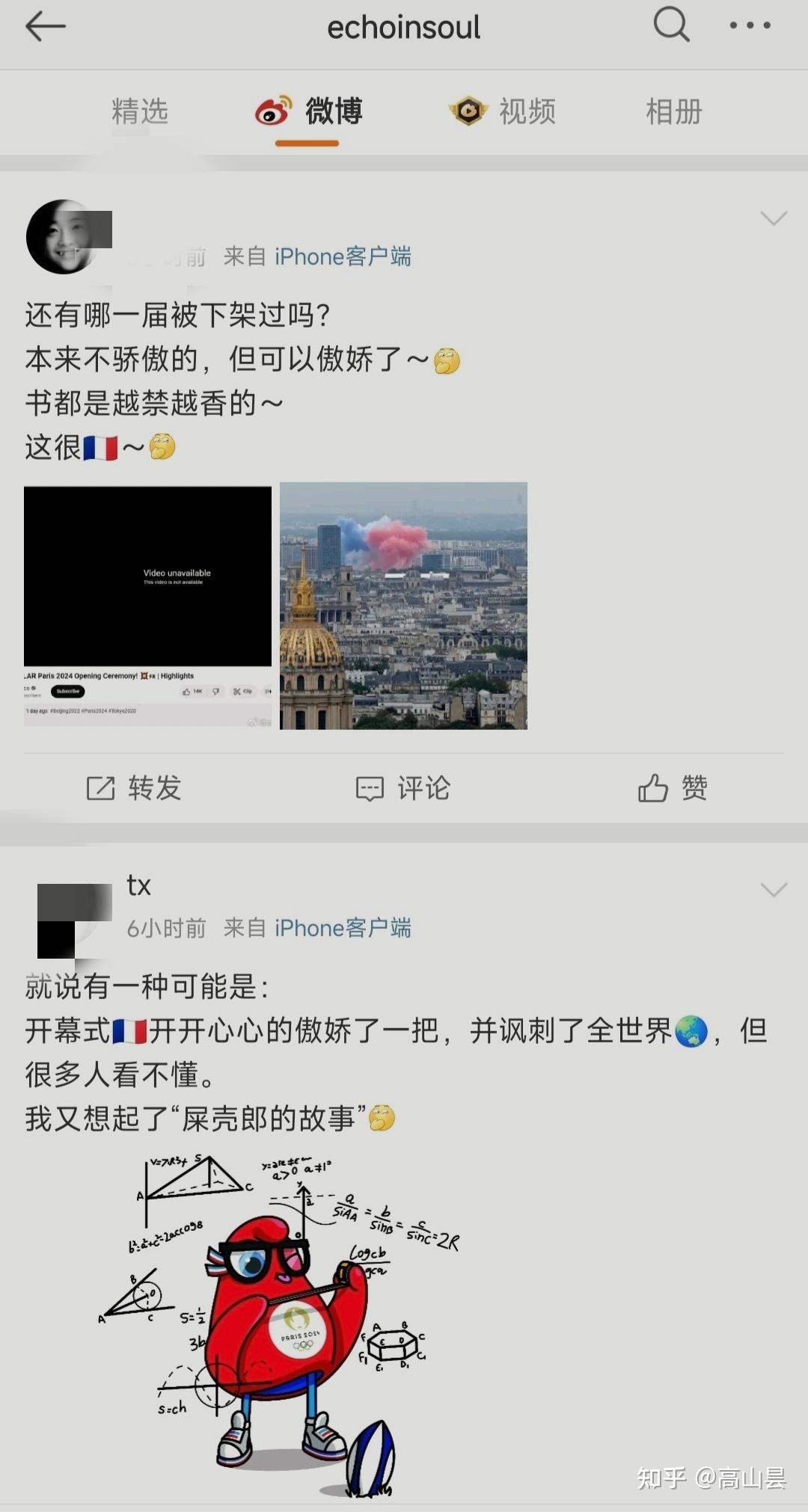Open the avatar on the first post

pos(64,237)
